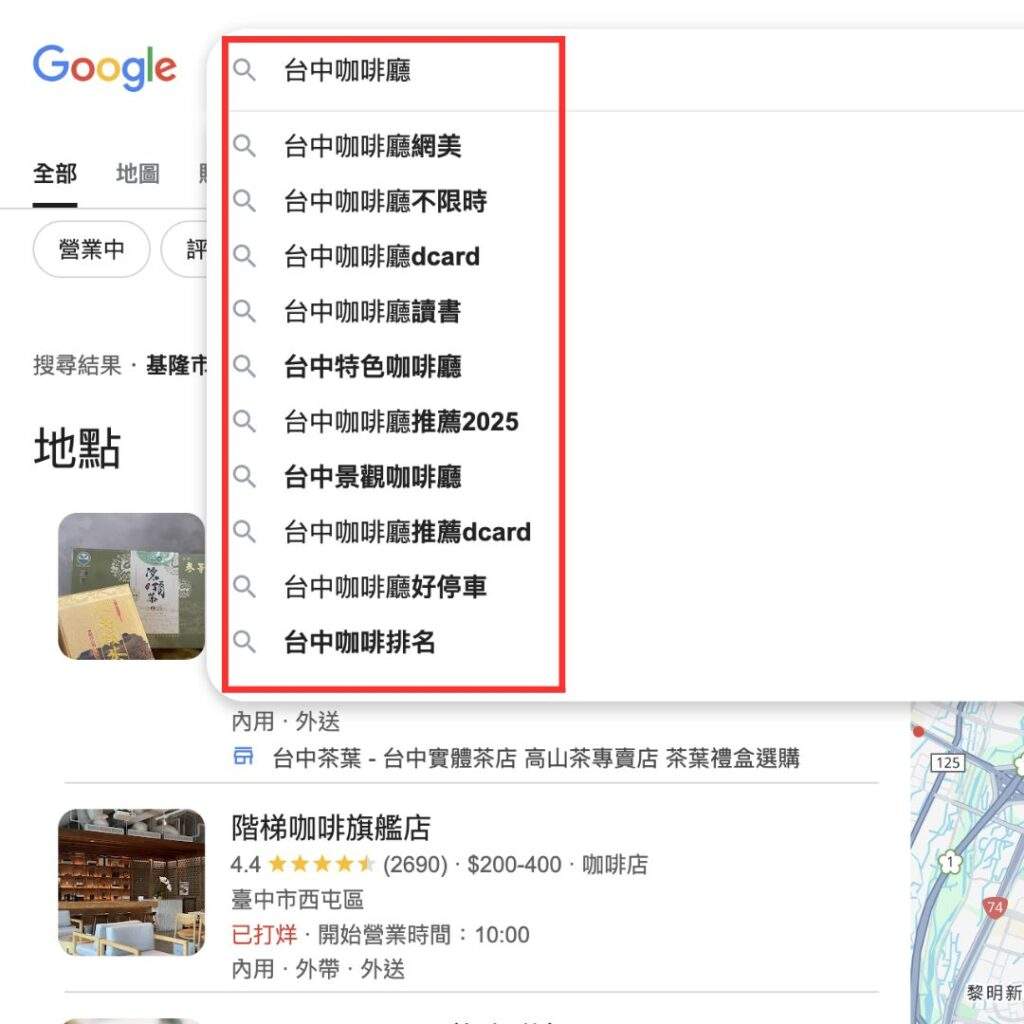This screenshot has width=1024, height=1024.
Task: Select suggestion 台中景觀咖啡廳
Action: [x=372, y=476]
